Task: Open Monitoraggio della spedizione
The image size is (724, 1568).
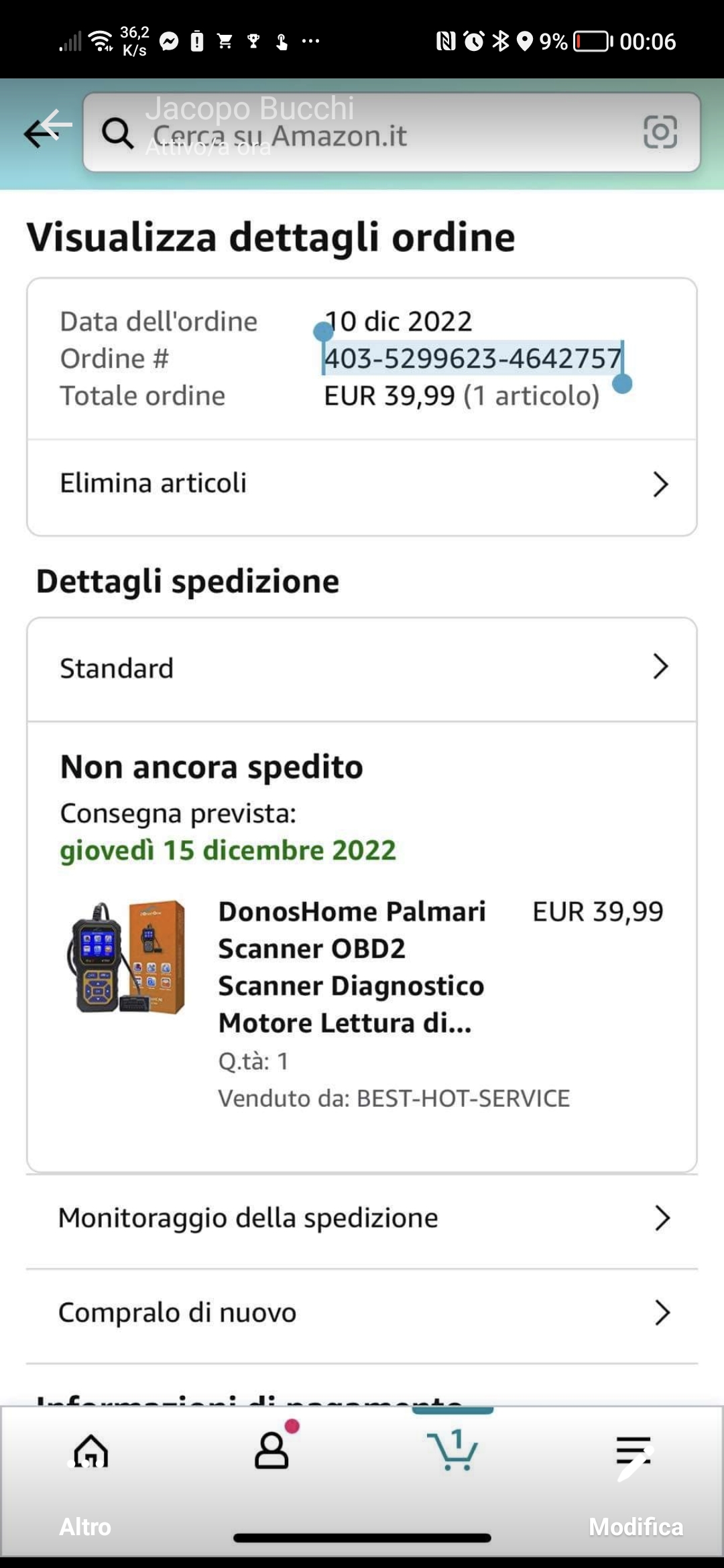Action: tap(362, 1218)
